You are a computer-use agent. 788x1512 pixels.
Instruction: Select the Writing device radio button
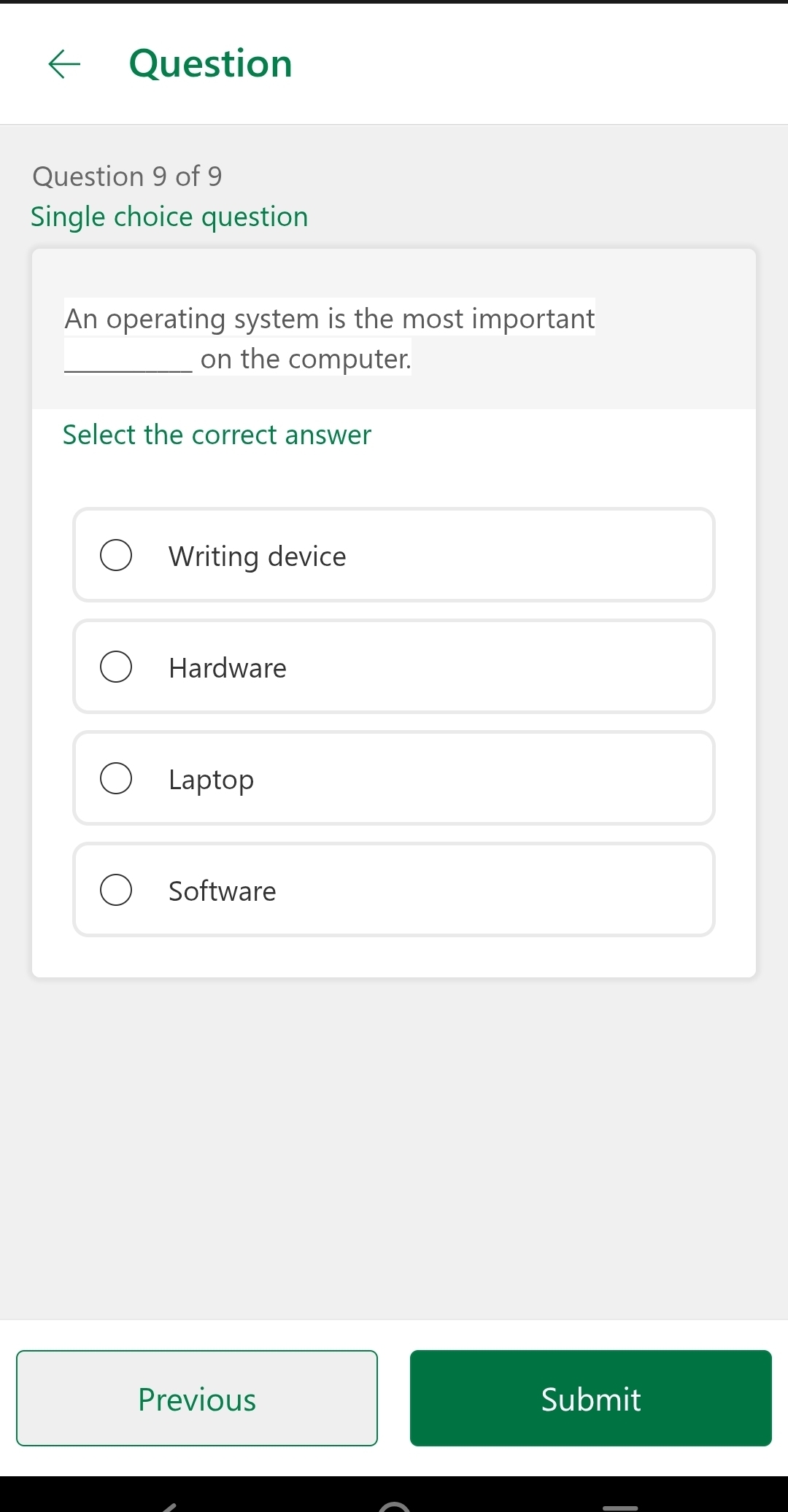pyautogui.click(x=116, y=554)
